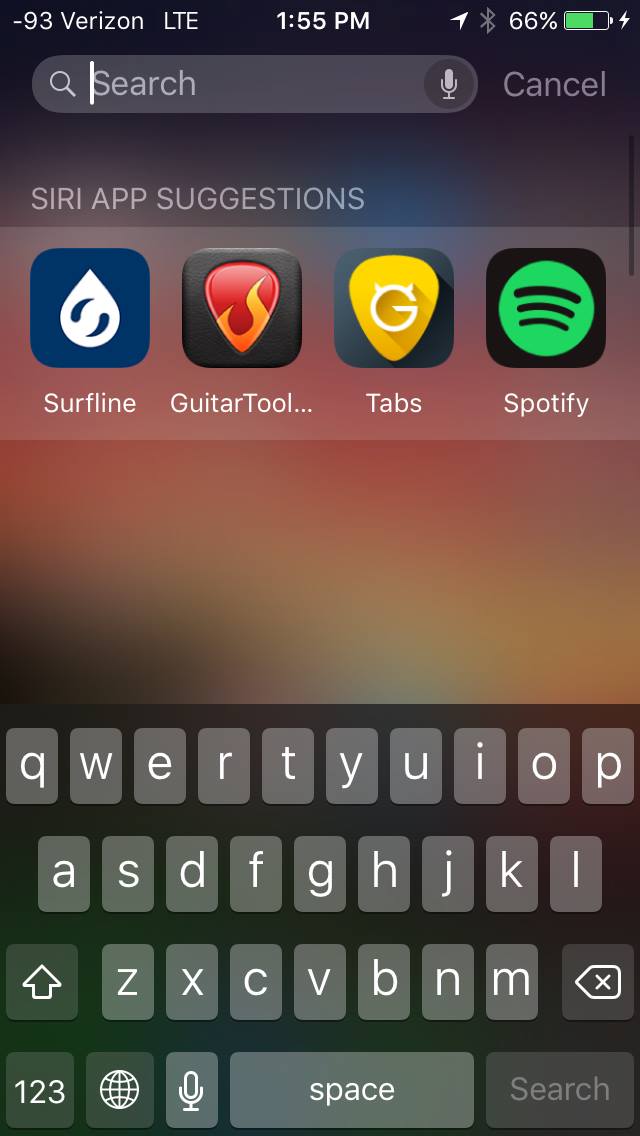
Task: Switch keyboard to numbers with 123 key
Action: (40, 1090)
